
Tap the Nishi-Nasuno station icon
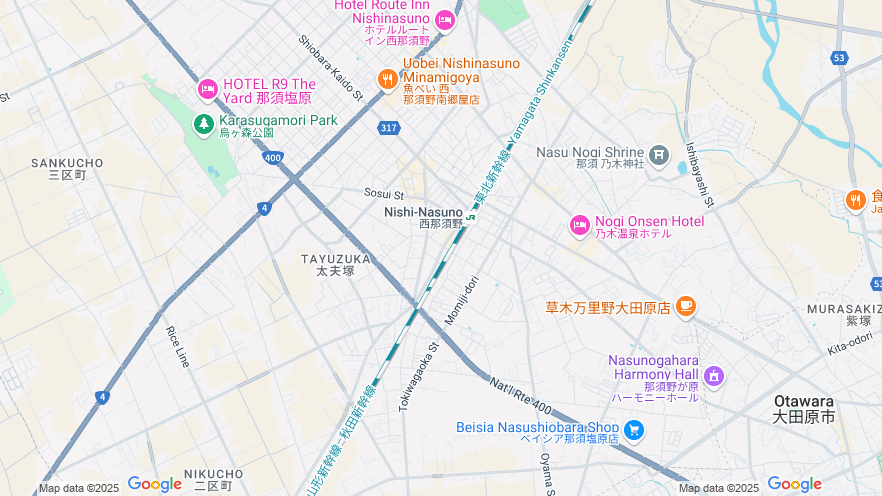pyautogui.click(x=470, y=213)
